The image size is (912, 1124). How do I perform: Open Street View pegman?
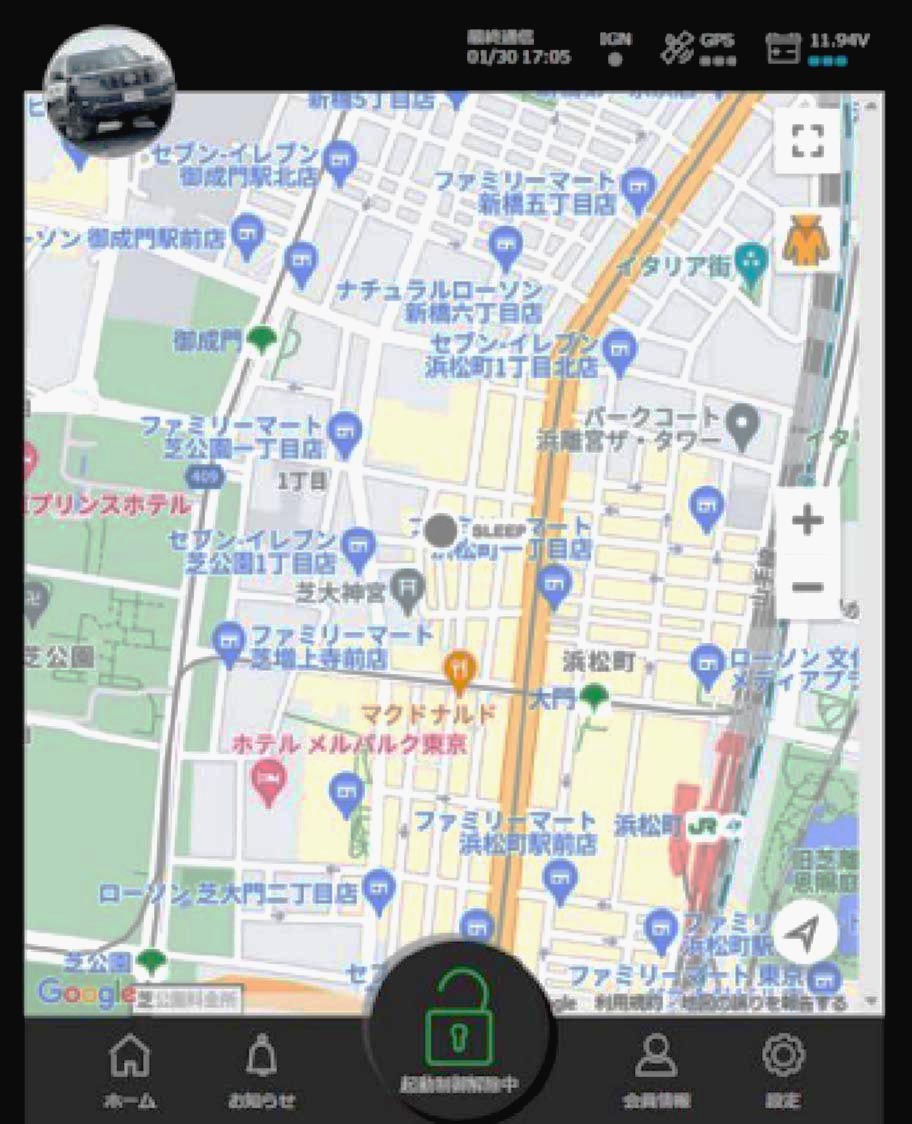point(806,240)
